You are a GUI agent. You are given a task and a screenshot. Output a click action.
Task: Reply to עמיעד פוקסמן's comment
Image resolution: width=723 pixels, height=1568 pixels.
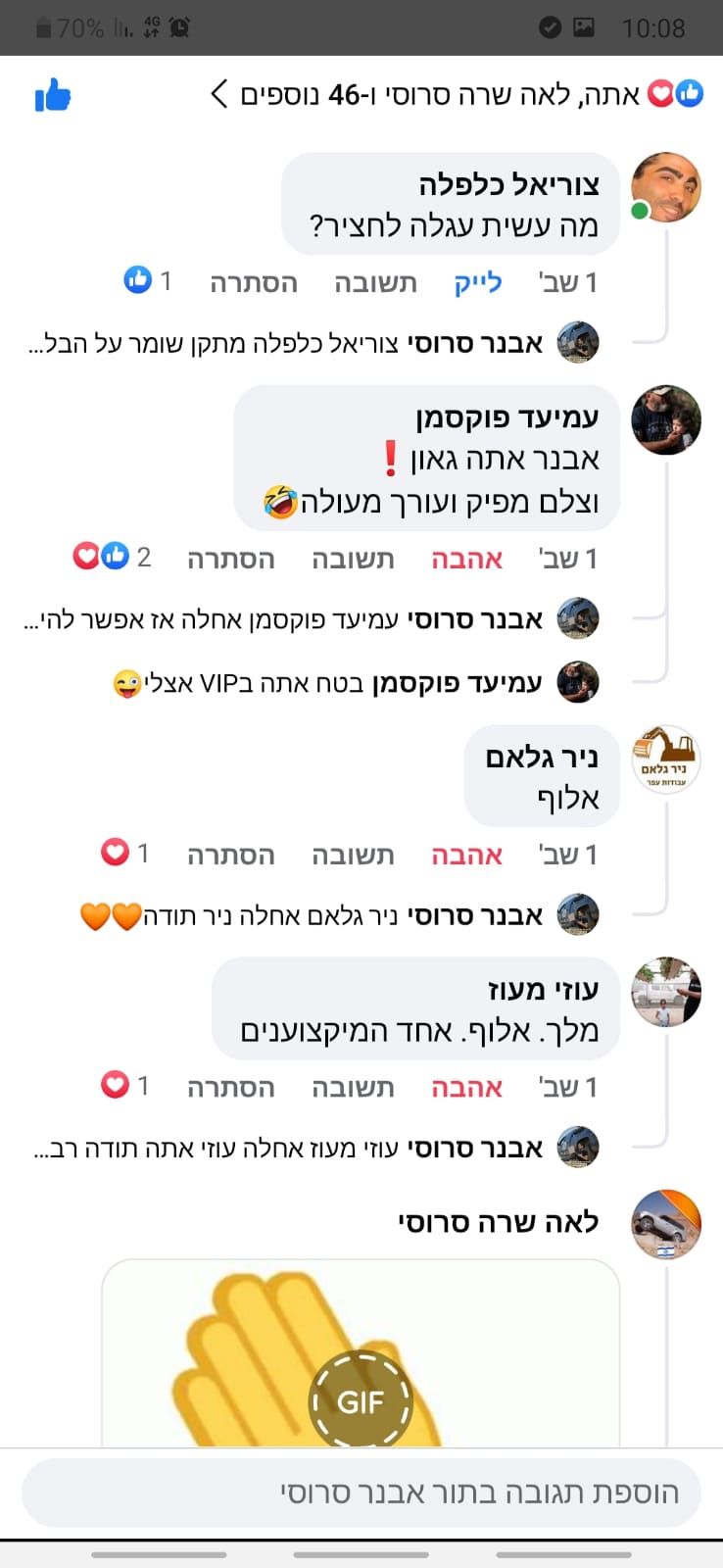(x=353, y=560)
